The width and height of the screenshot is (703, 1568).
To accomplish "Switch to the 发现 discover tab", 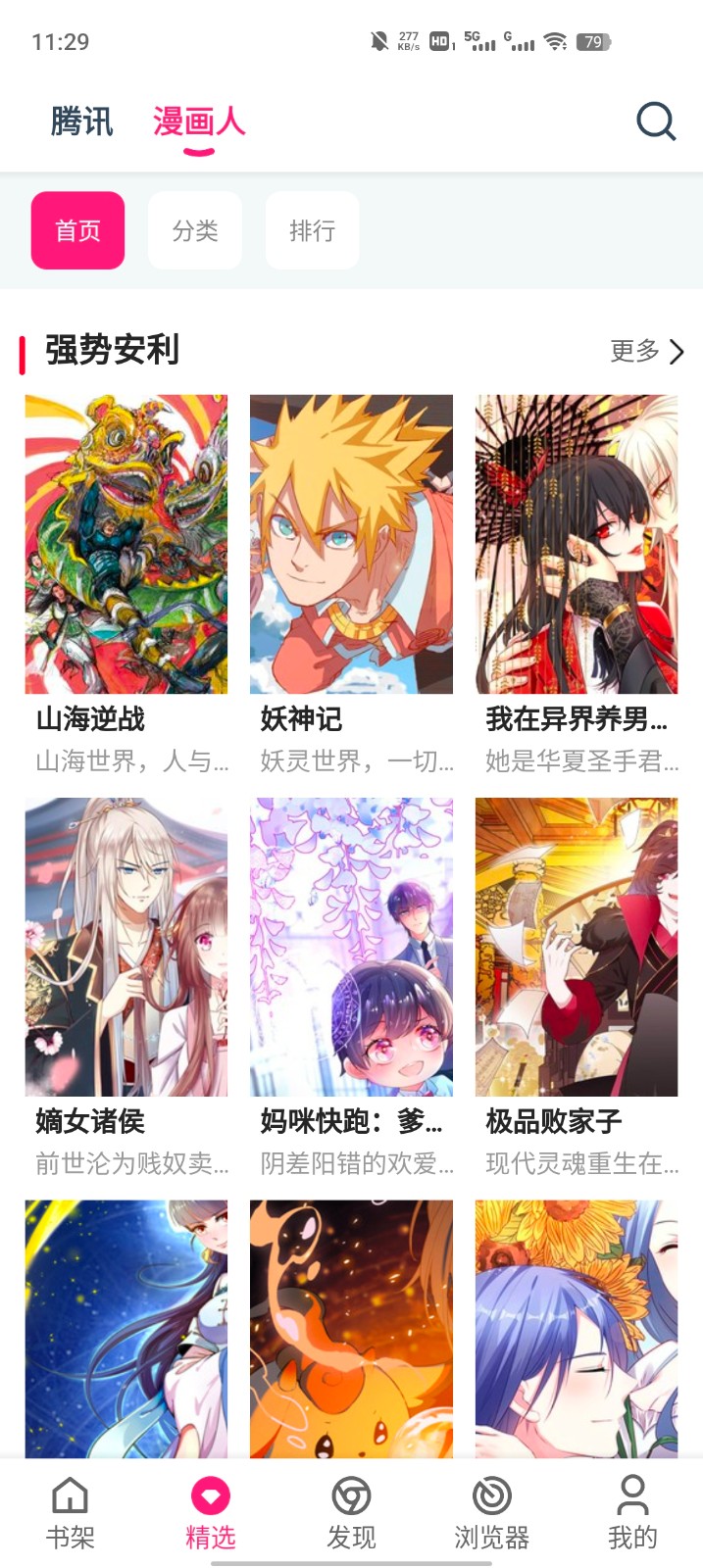I will pos(351,1512).
